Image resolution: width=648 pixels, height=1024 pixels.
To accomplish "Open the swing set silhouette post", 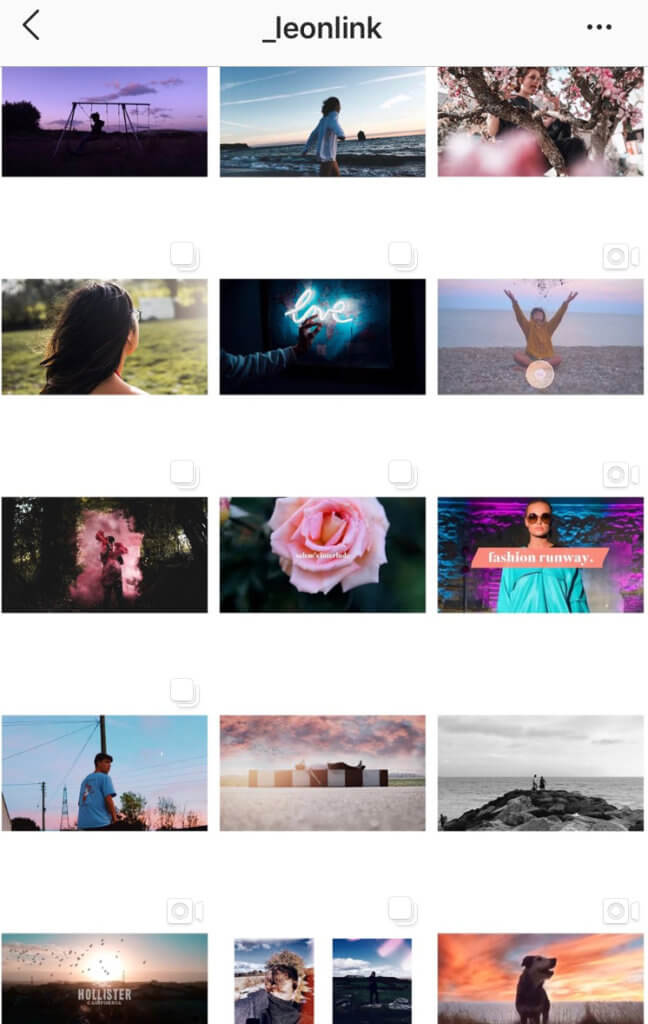I will [x=105, y=121].
